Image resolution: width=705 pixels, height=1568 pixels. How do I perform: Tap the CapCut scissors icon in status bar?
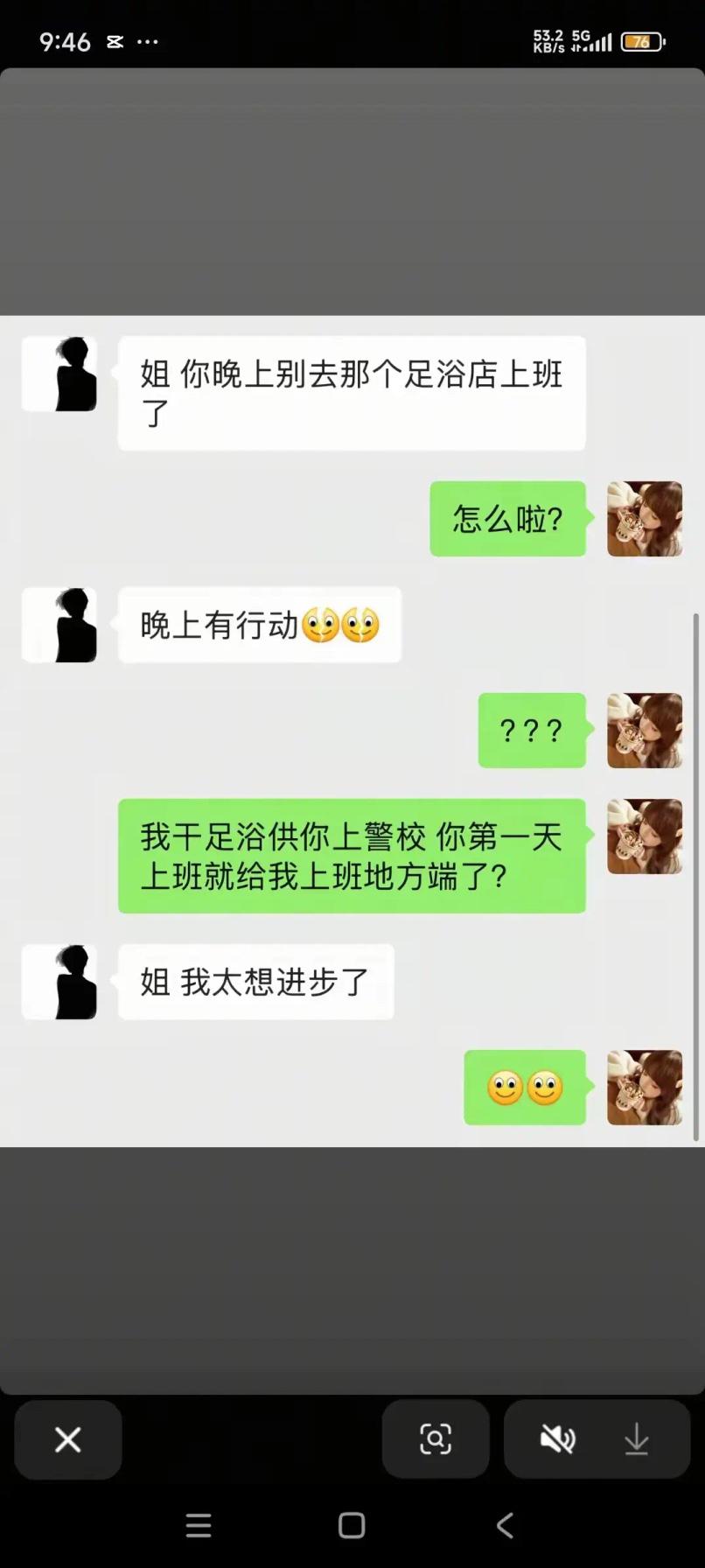[x=115, y=40]
